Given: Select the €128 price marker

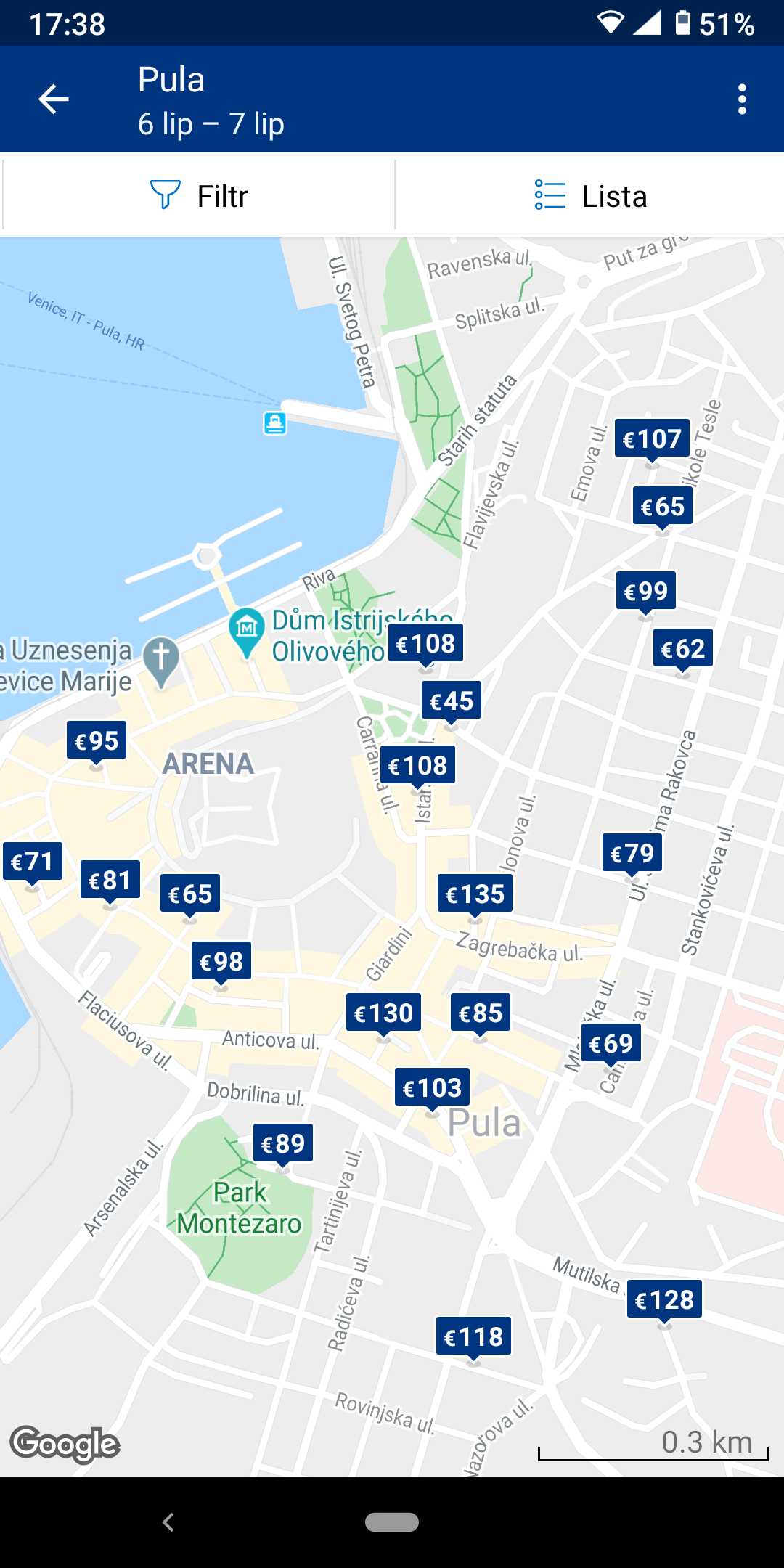Looking at the screenshot, I should (x=663, y=1299).
